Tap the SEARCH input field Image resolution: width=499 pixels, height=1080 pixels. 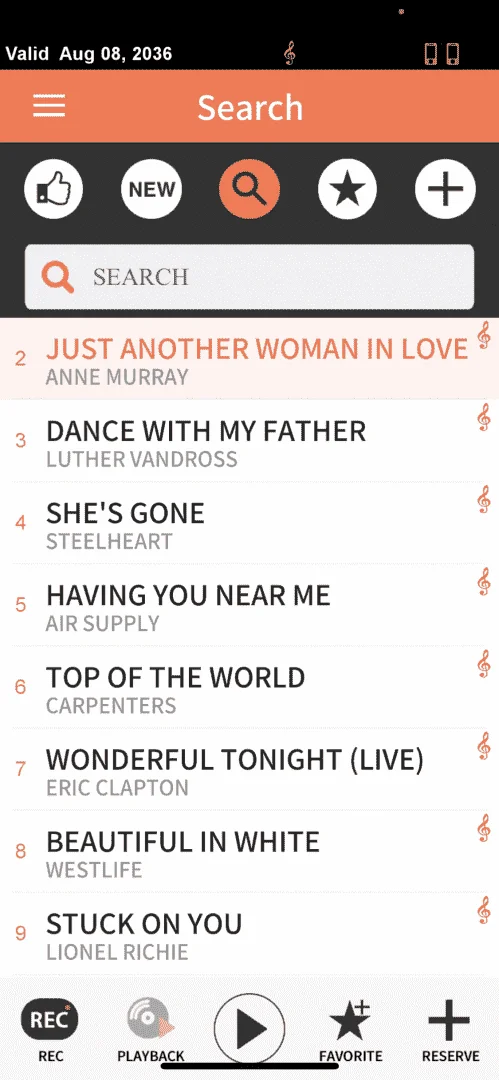click(x=250, y=277)
